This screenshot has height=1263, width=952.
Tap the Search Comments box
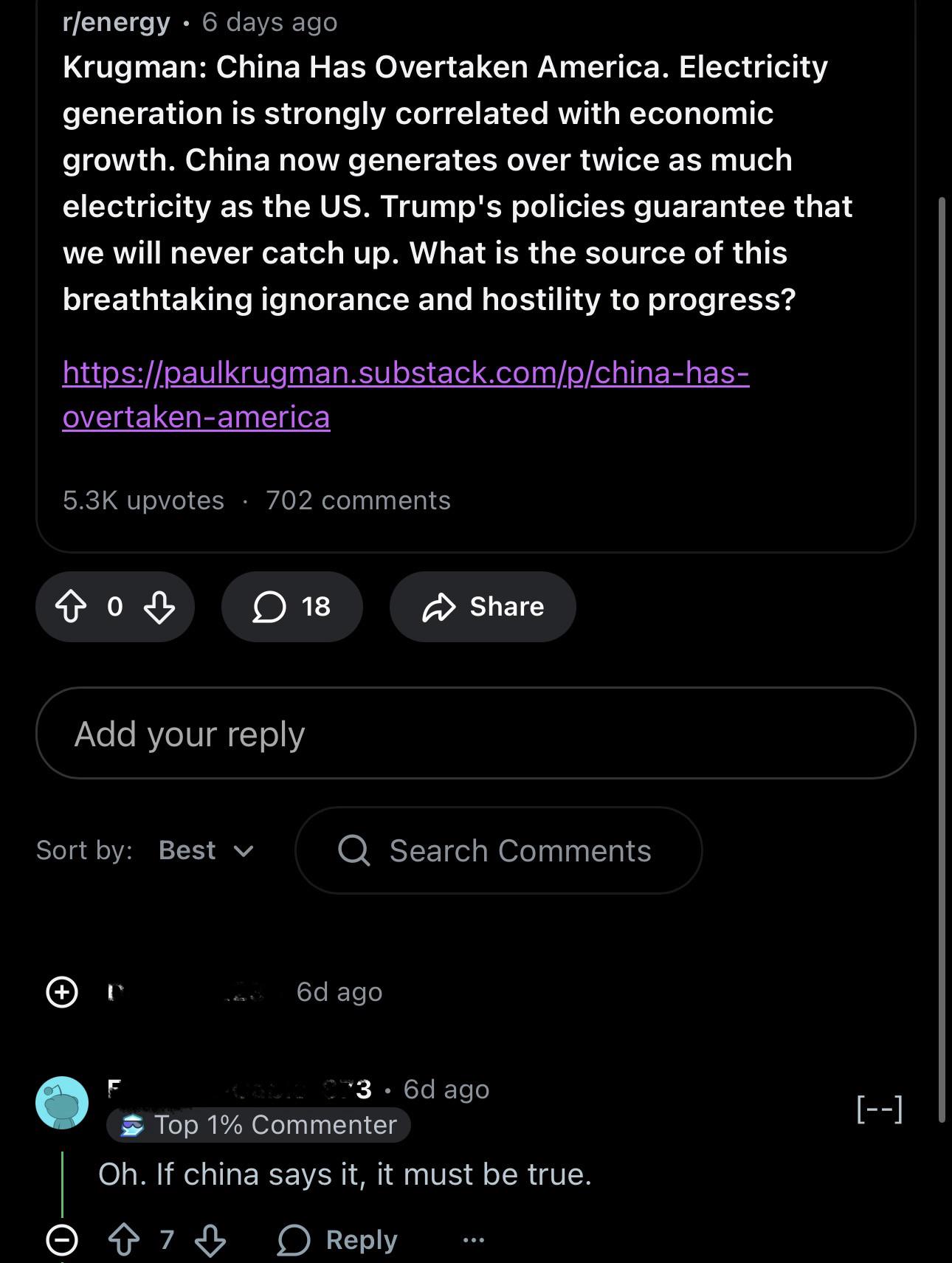tap(499, 850)
